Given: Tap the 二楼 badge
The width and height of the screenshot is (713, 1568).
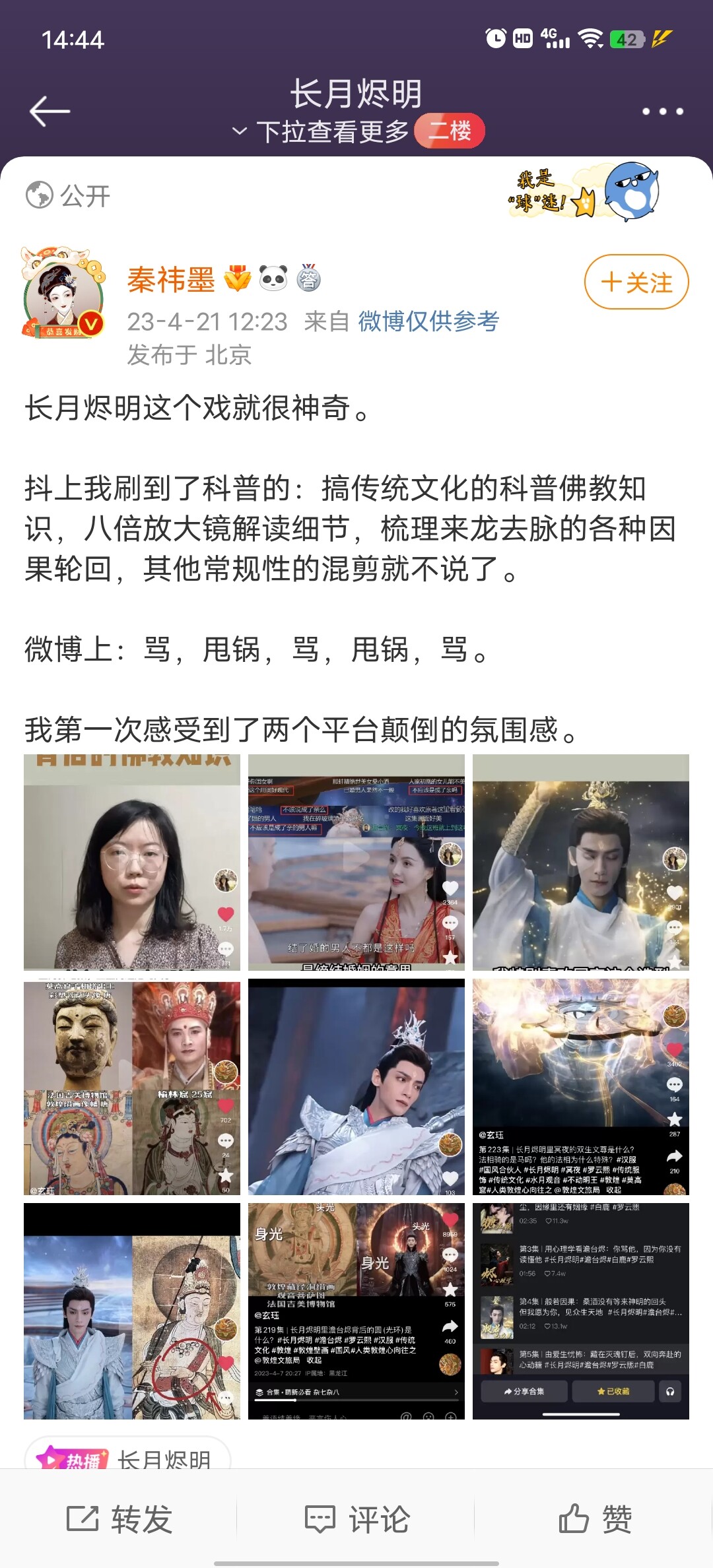Looking at the screenshot, I should coord(450,131).
